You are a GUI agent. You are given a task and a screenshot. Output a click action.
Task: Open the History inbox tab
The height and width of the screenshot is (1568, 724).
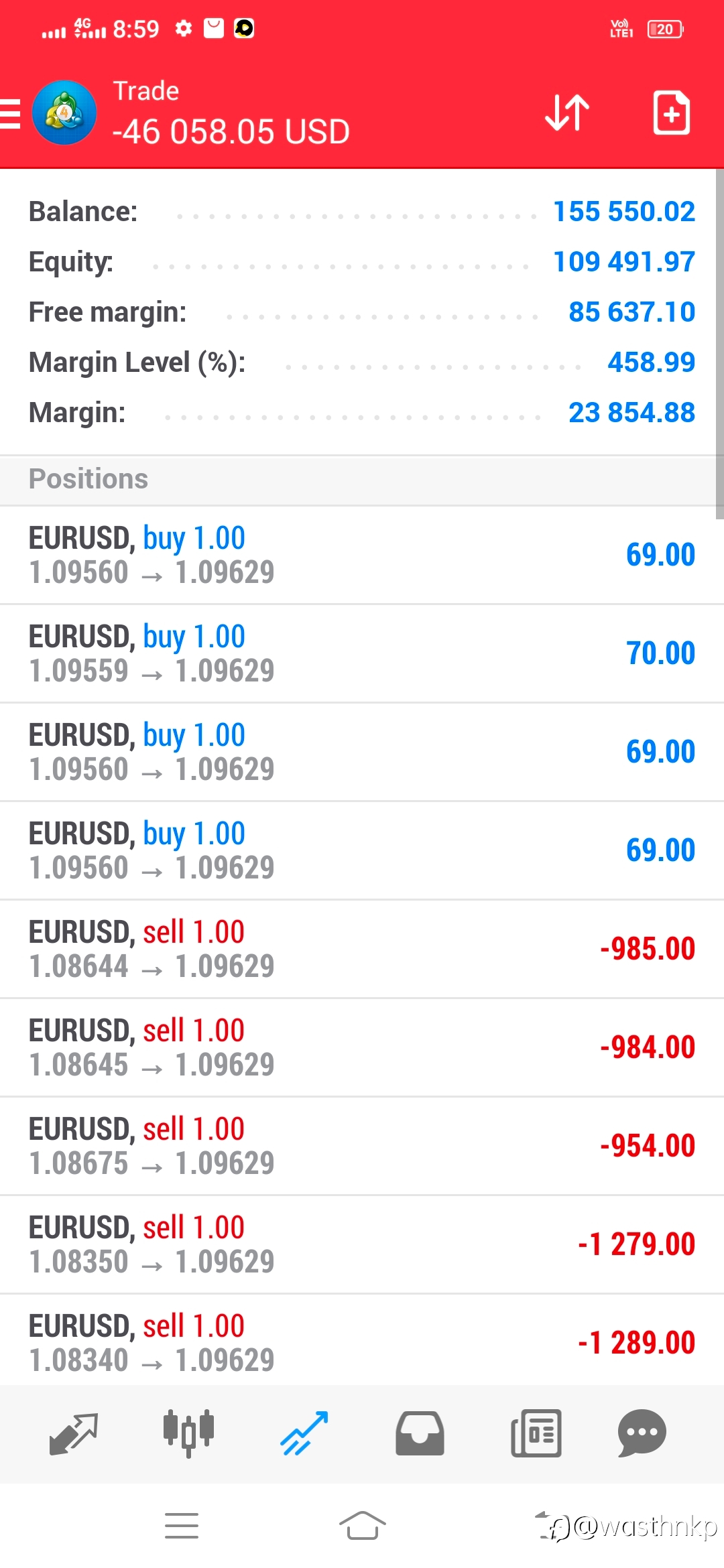click(x=420, y=1434)
